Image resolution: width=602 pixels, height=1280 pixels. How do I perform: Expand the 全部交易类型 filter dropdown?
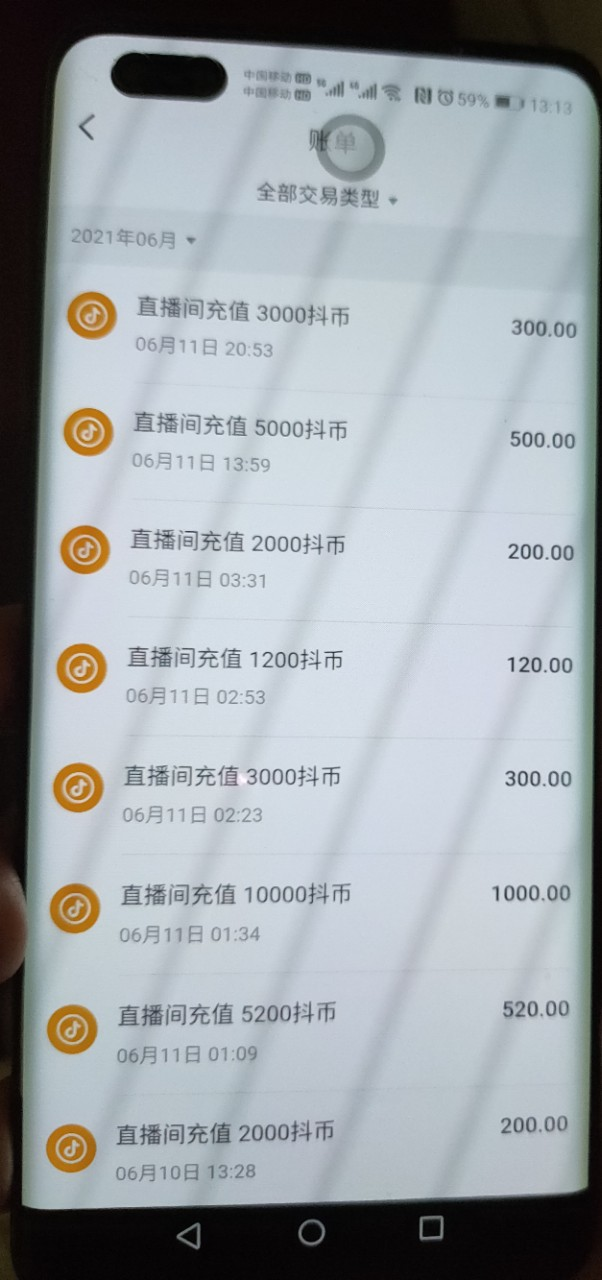point(327,194)
